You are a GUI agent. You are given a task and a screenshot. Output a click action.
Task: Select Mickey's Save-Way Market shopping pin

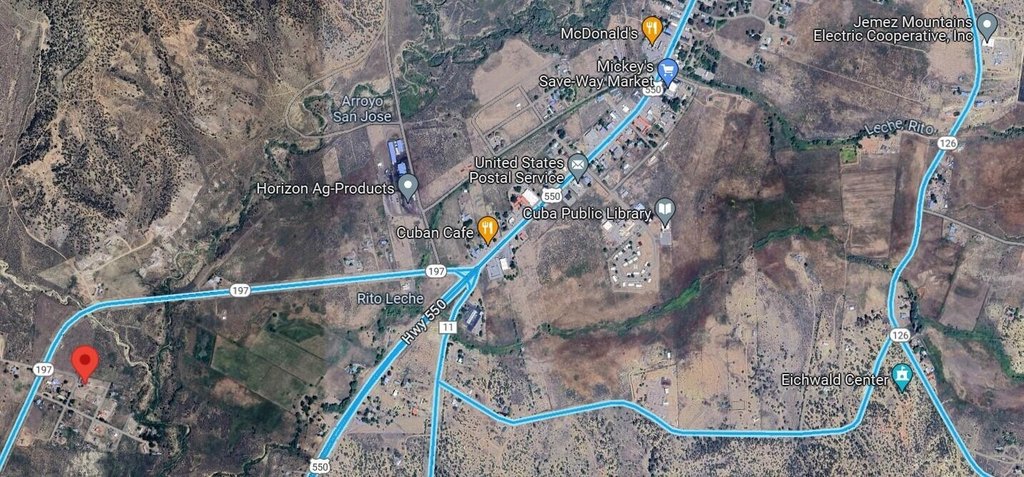pyautogui.click(x=668, y=70)
